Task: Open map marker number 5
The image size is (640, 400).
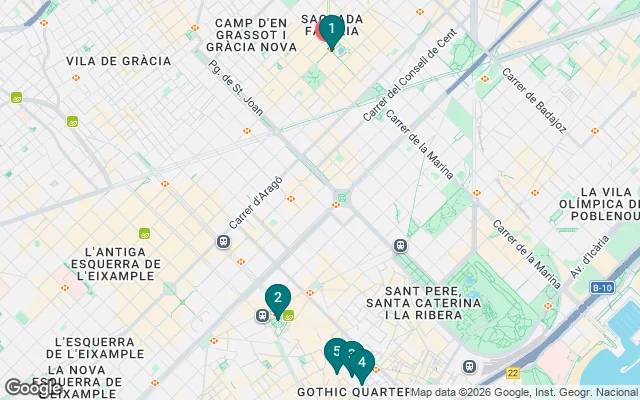Action: (335, 352)
